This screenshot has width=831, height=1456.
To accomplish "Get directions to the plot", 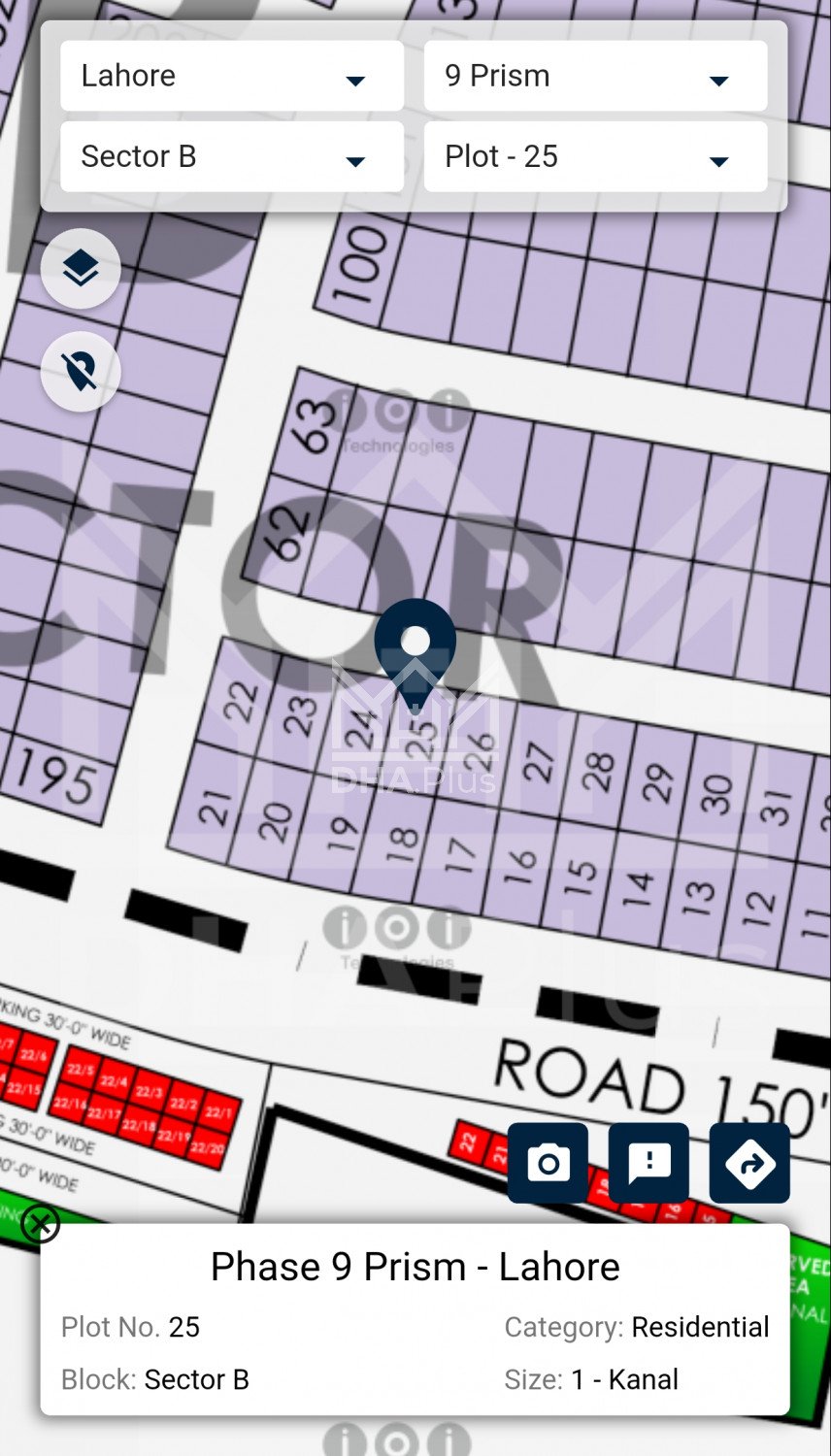I will pos(749,1163).
